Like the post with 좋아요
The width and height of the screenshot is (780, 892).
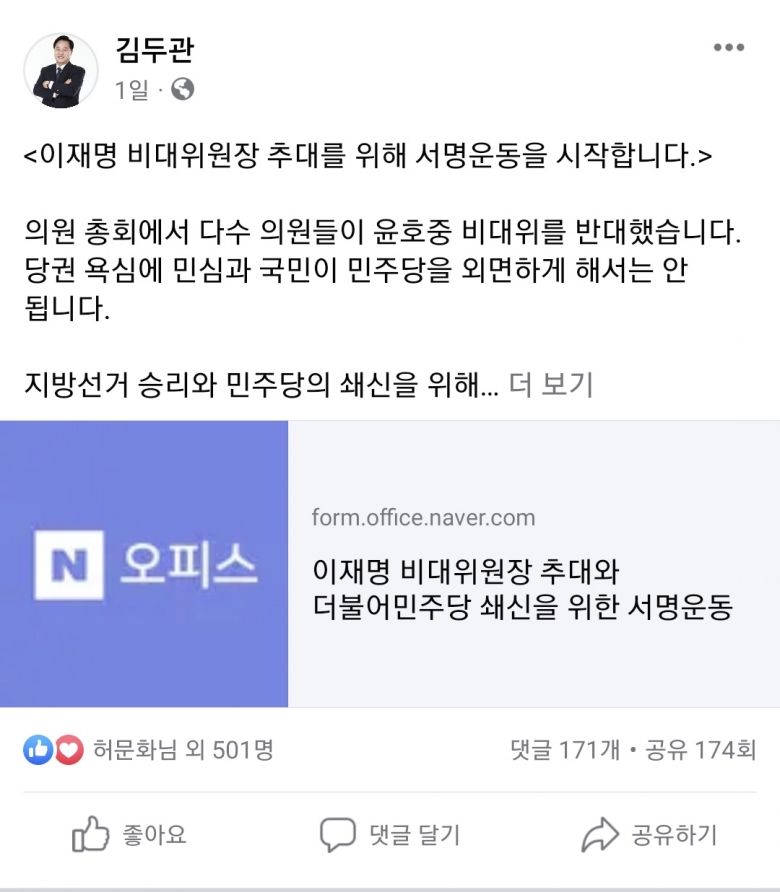130,834
